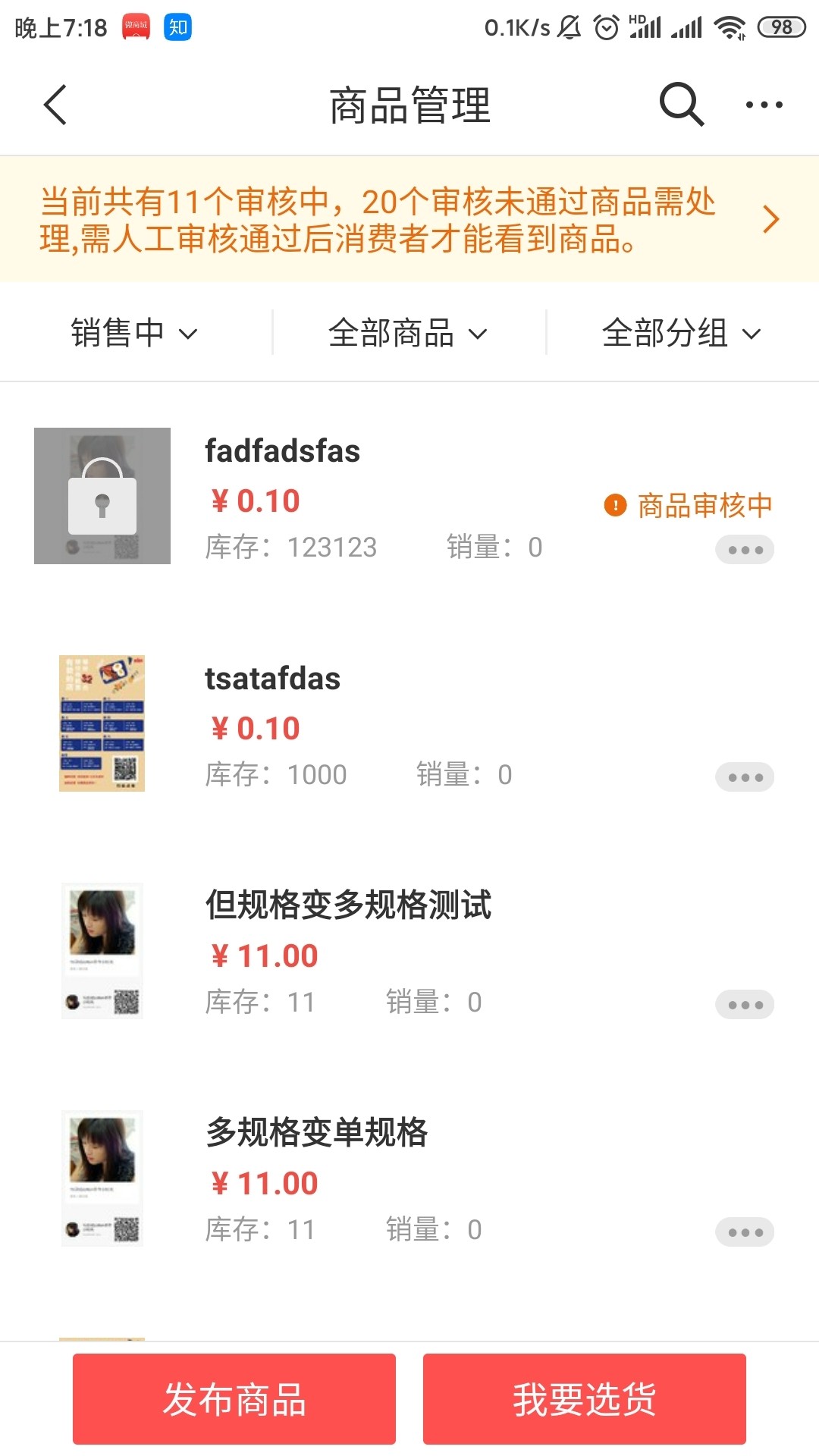Expand the 全部商品 filter dropdown
This screenshot has width=819, height=1456.
[408, 333]
